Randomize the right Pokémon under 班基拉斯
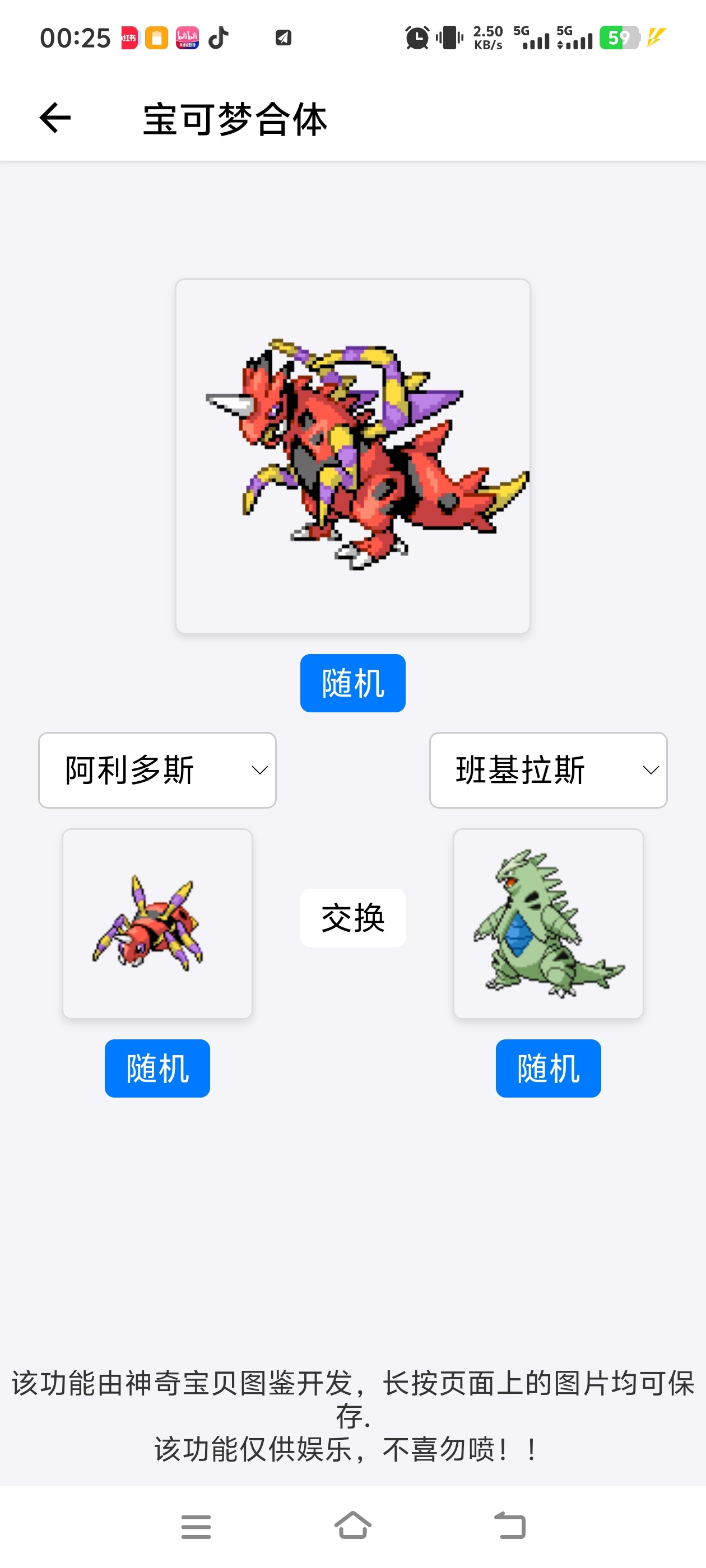Screen dimensions: 706x1568 click(547, 1068)
